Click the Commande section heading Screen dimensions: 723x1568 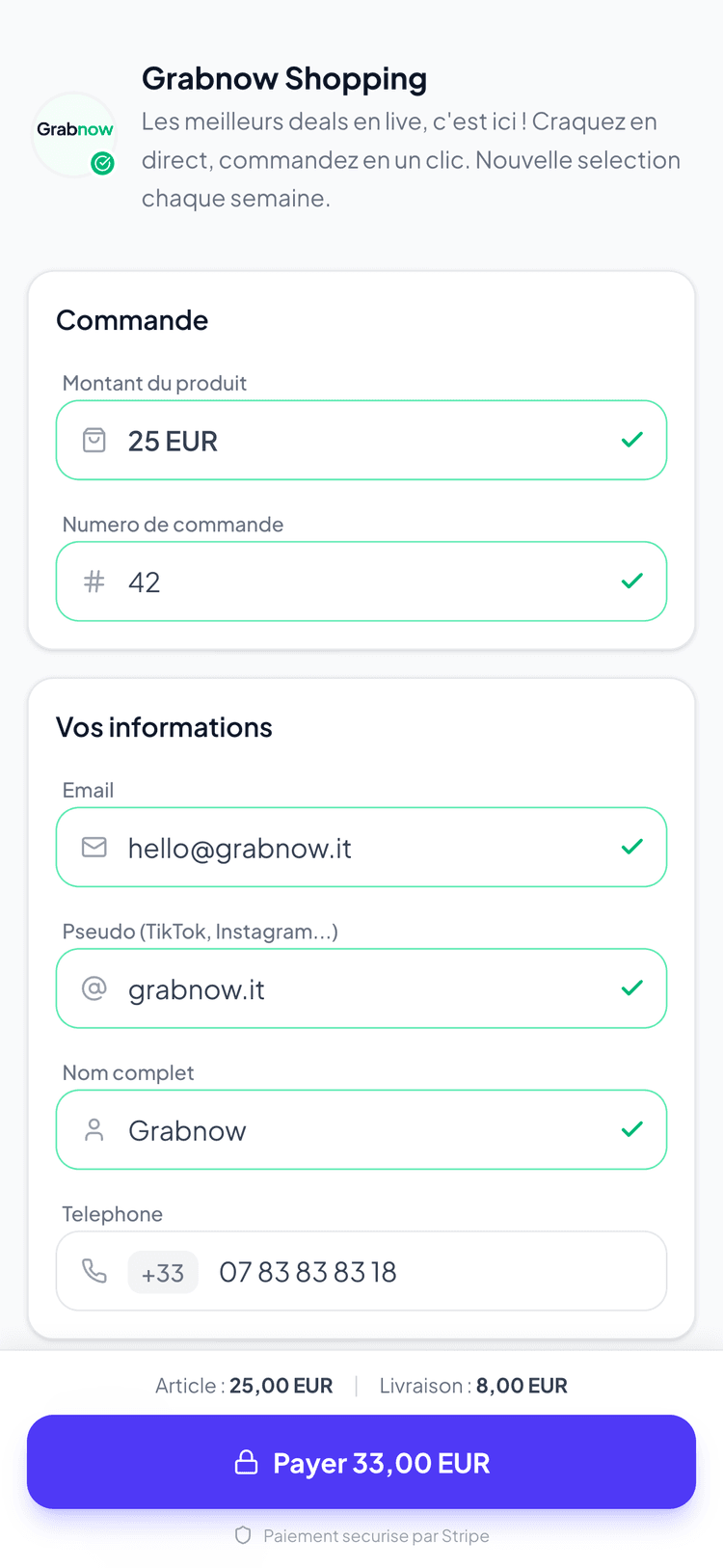coord(132,320)
